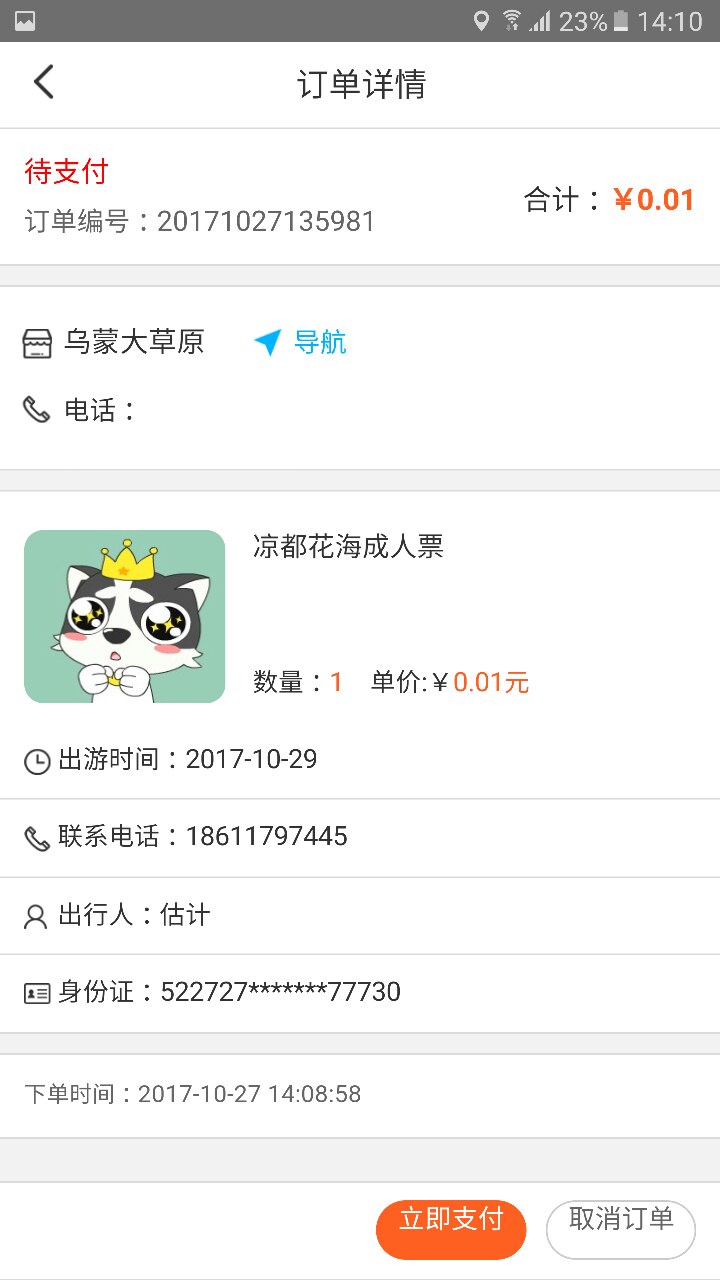Go back from order details

coord(43,83)
